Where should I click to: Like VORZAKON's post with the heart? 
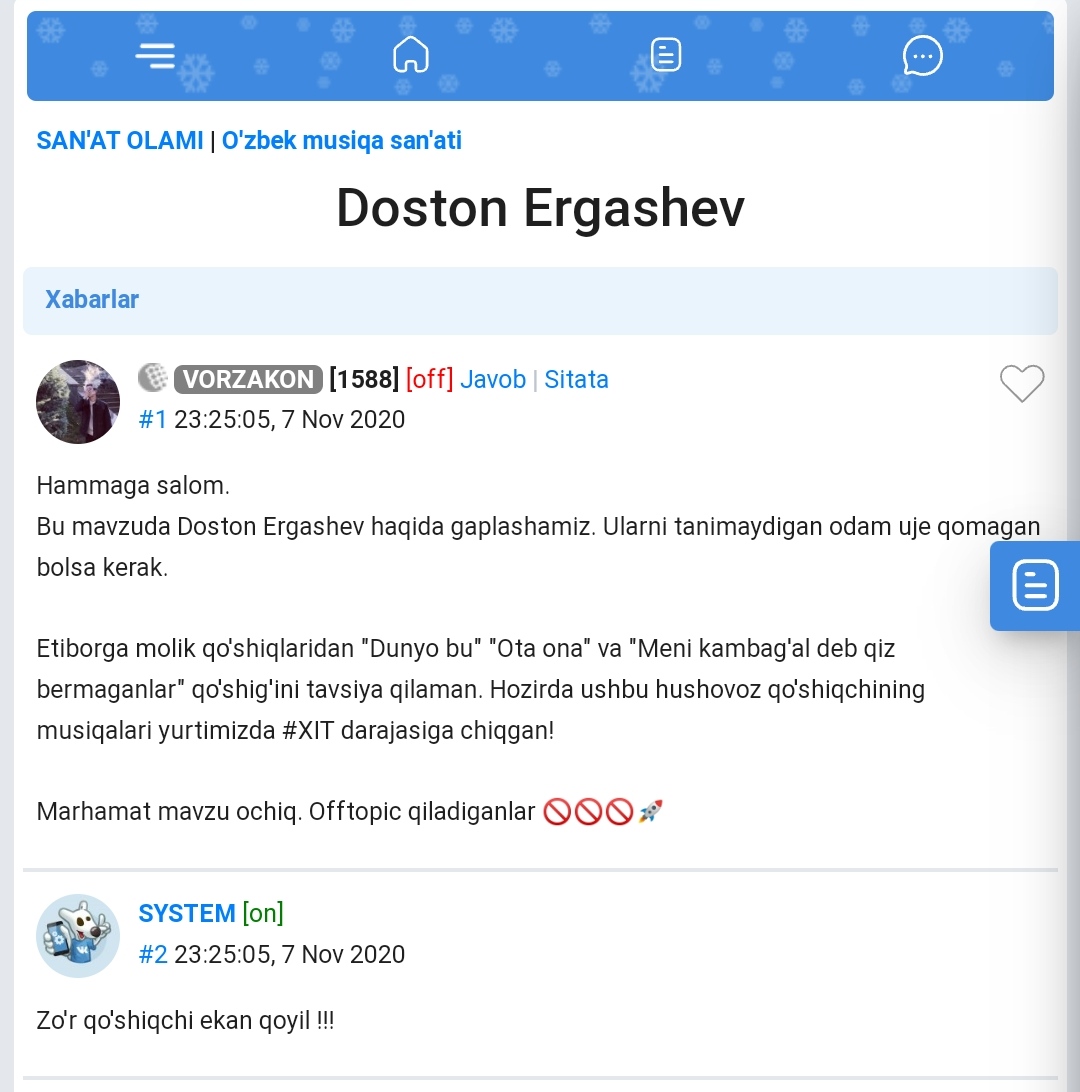click(x=1022, y=383)
